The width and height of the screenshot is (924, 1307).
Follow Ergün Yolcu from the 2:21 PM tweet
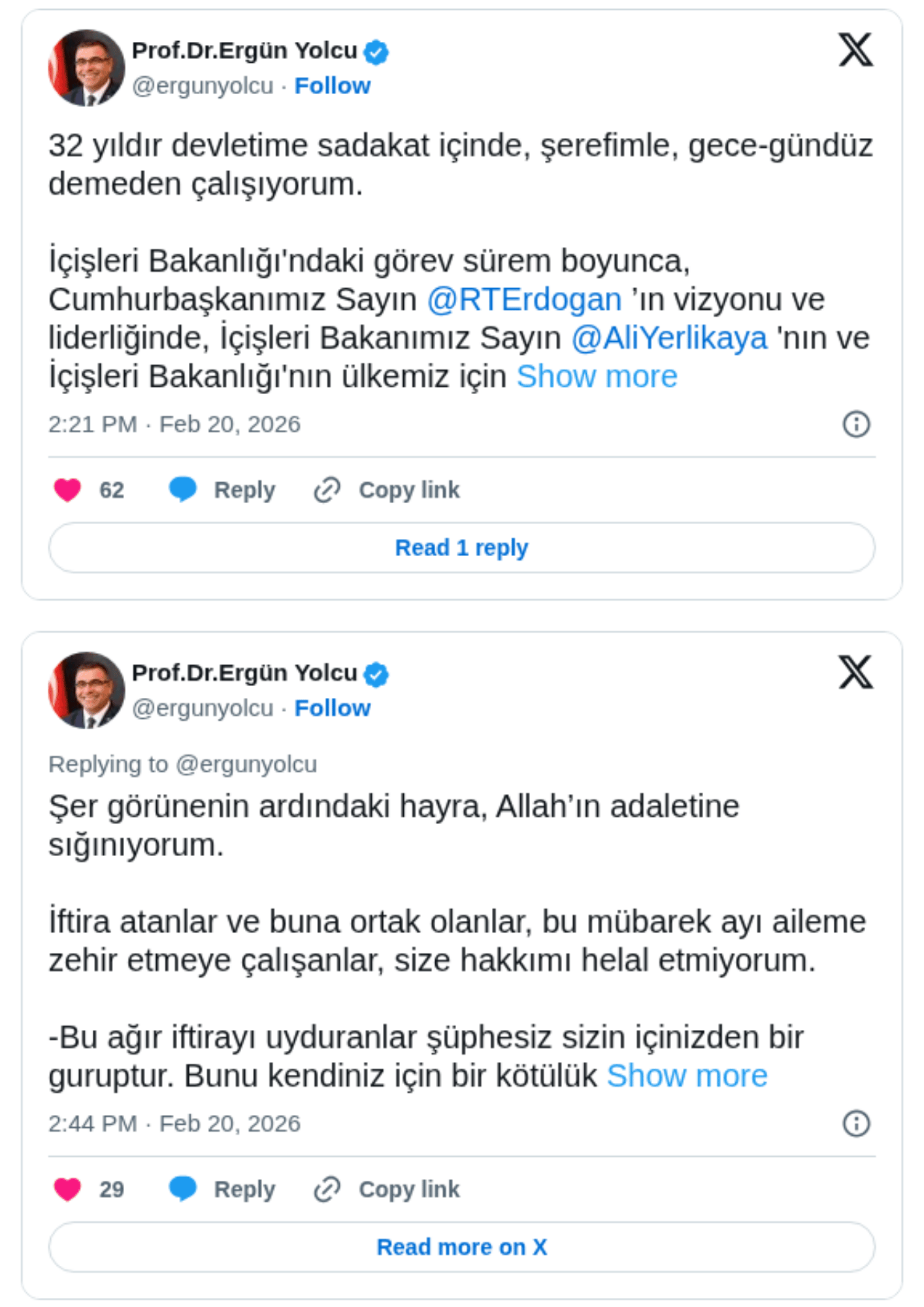(x=332, y=86)
